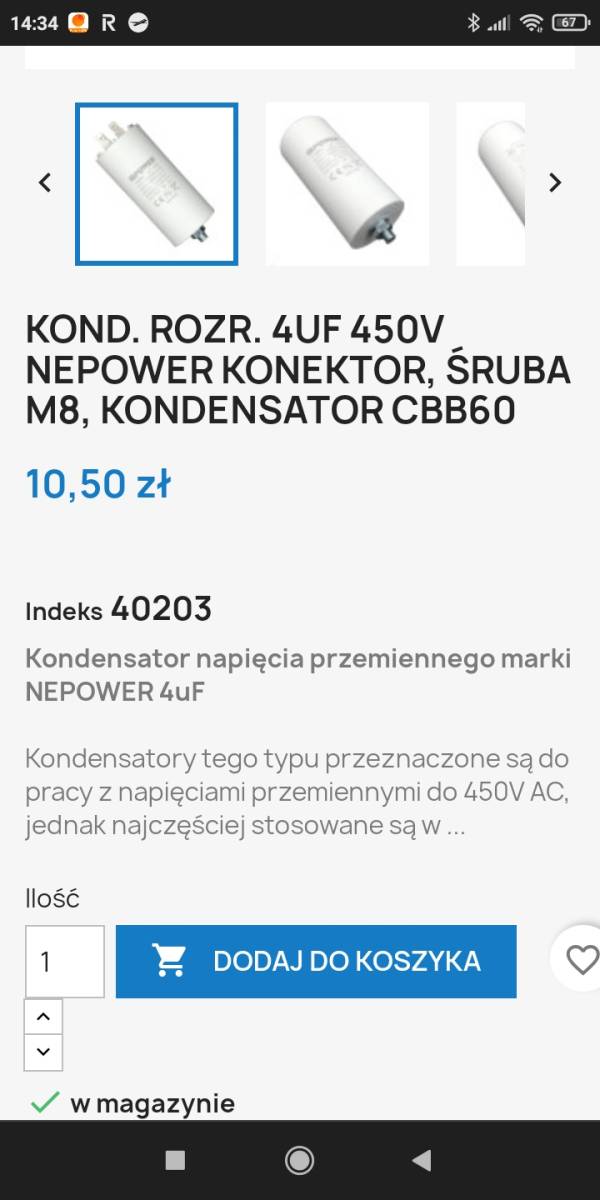Viewport: 600px width, 1200px height.
Task: Go to home screen via system button
Action: 299,1160
